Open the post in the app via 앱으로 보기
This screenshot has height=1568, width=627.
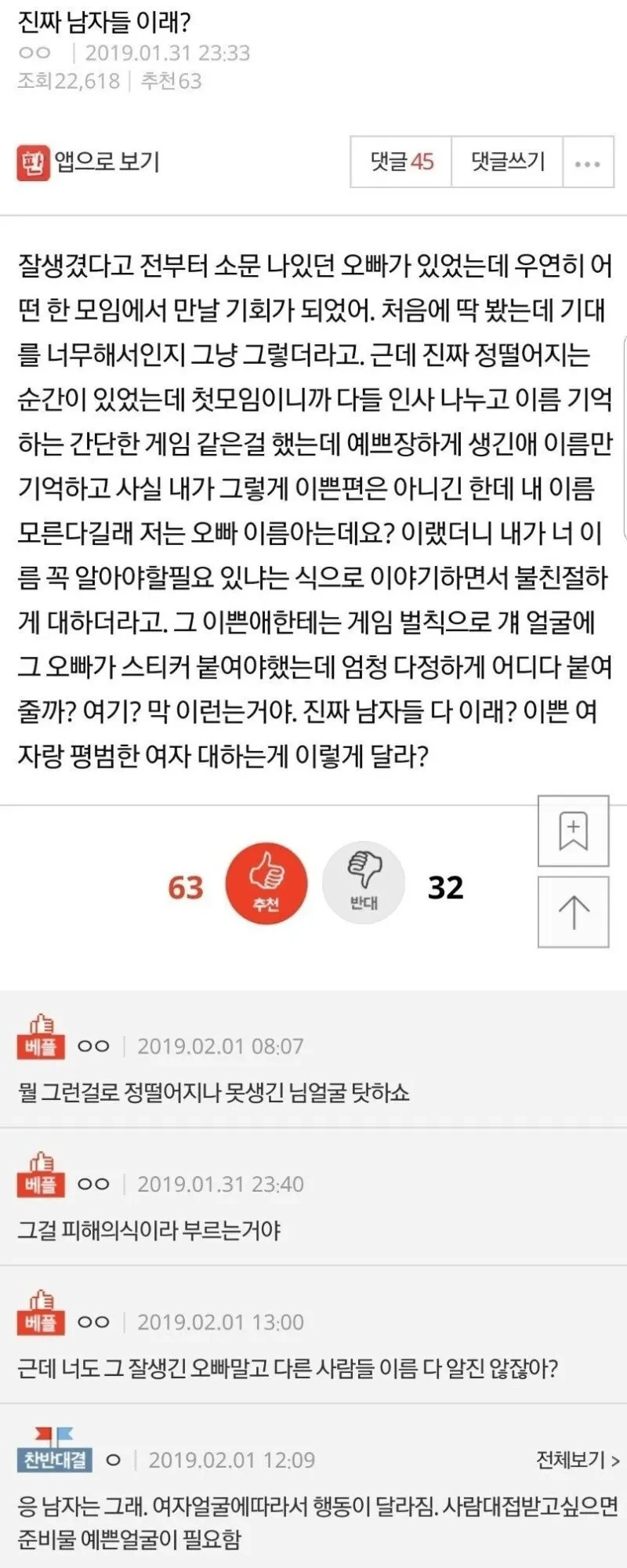[x=89, y=162]
